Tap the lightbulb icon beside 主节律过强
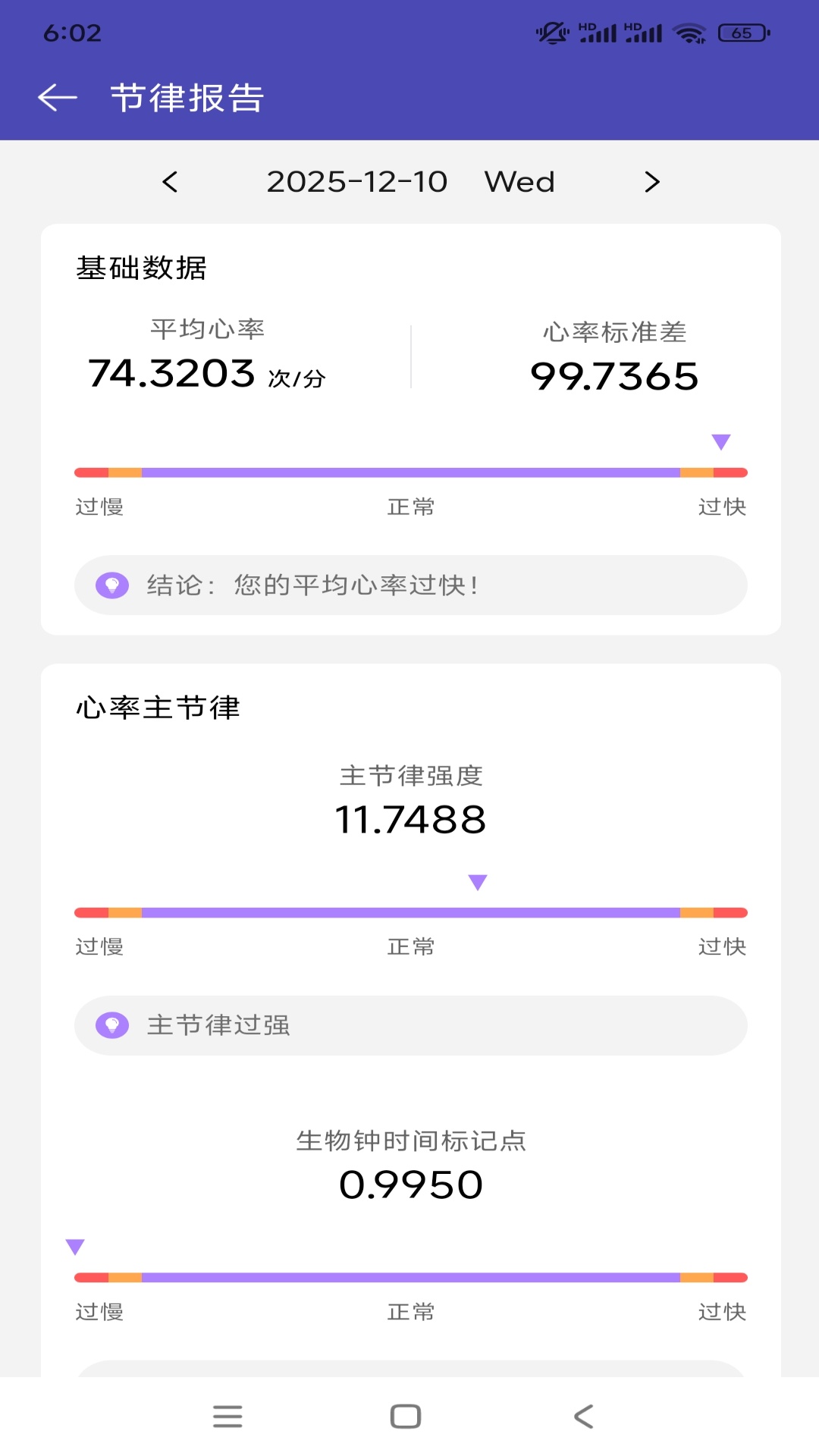 point(112,1025)
